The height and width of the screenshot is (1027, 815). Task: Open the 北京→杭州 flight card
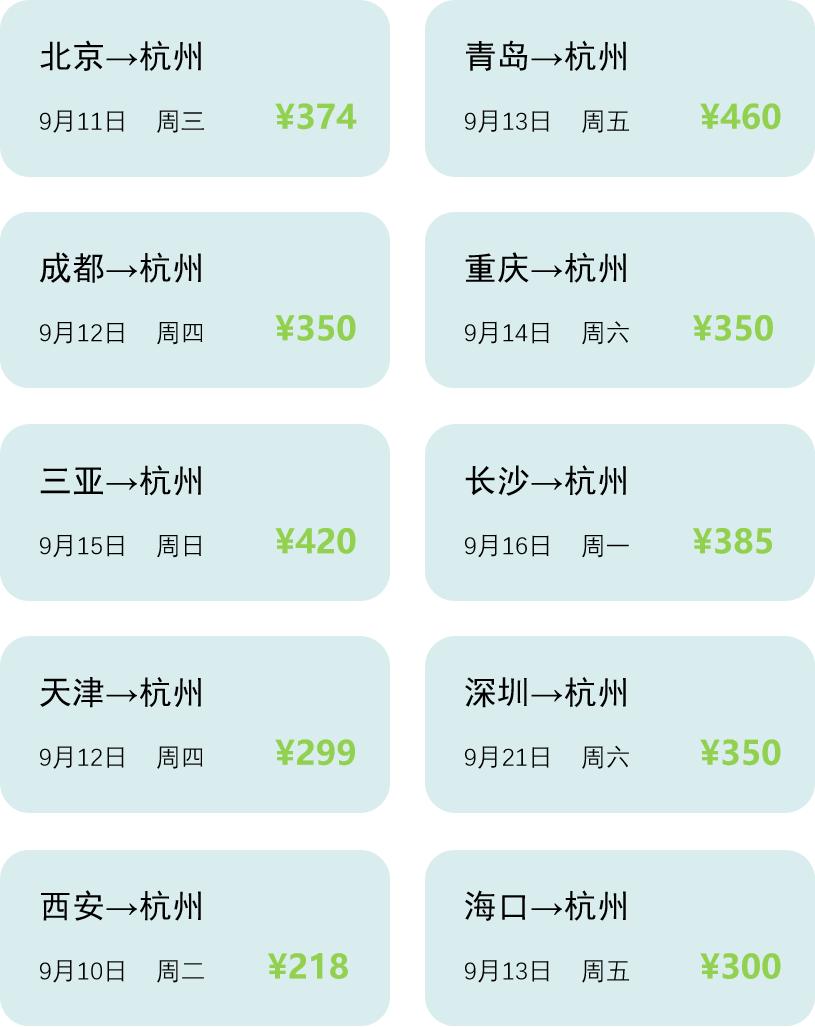[194, 88]
